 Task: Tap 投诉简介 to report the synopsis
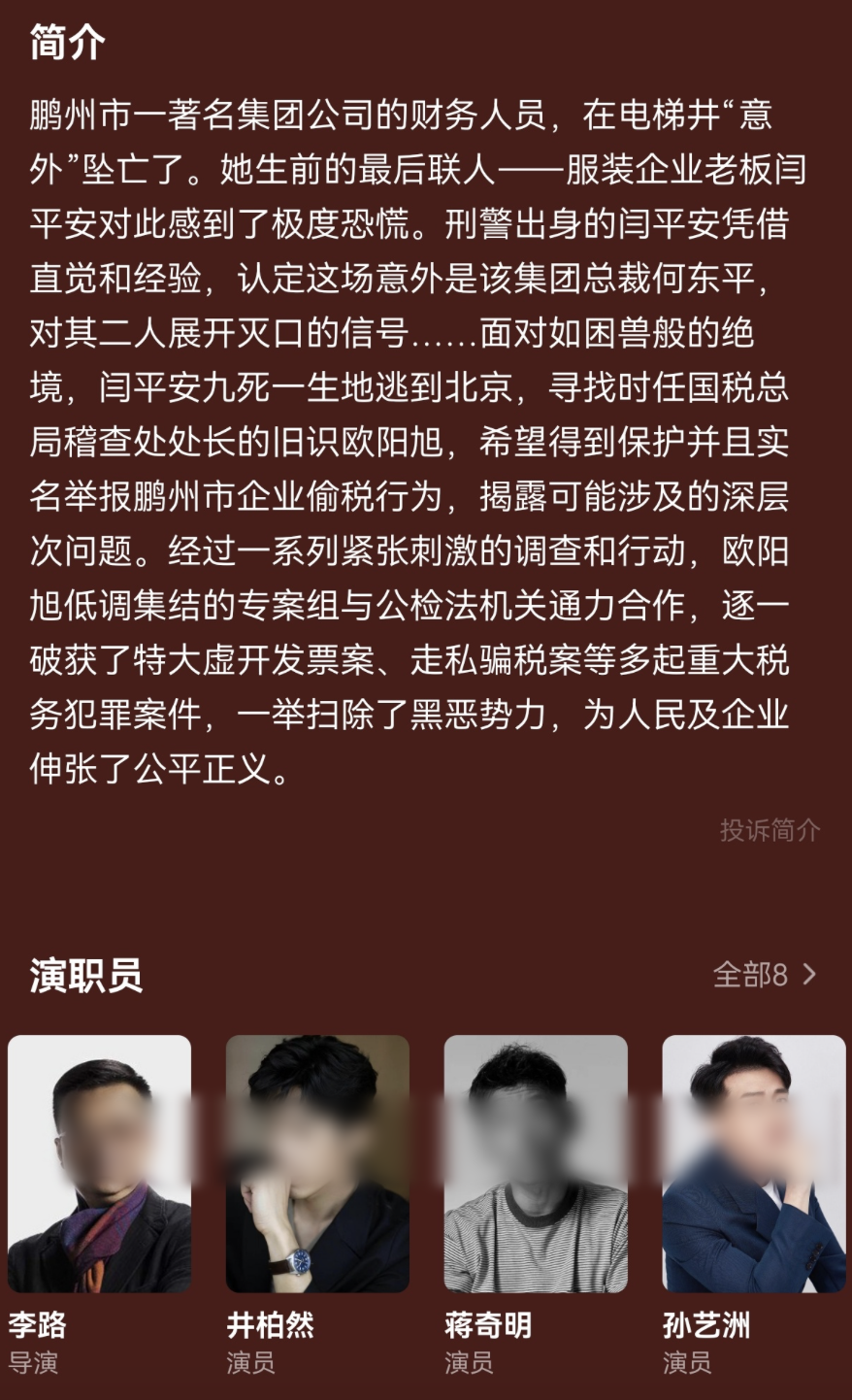pyautogui.click(x=770, y=830)
